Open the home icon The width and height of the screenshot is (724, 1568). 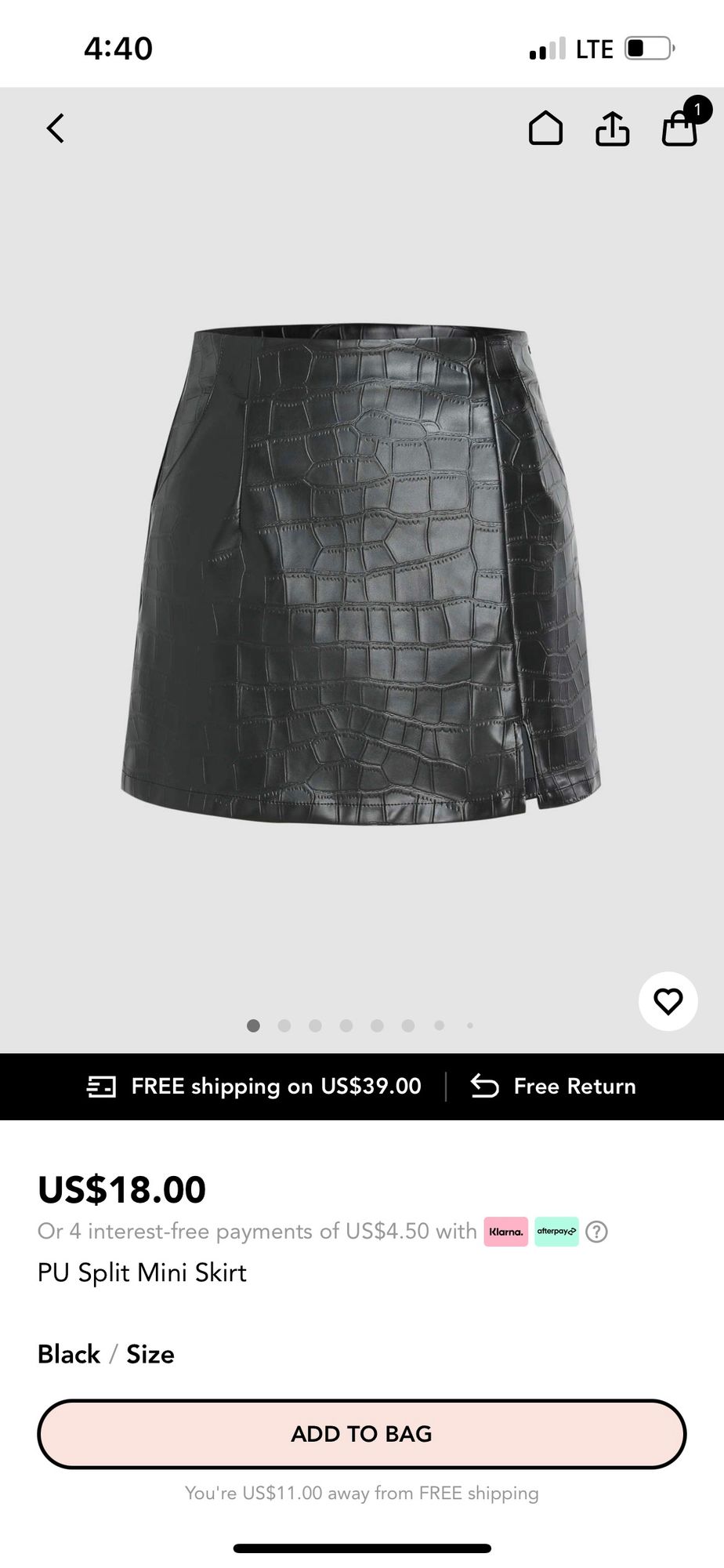tap(545, 129)
